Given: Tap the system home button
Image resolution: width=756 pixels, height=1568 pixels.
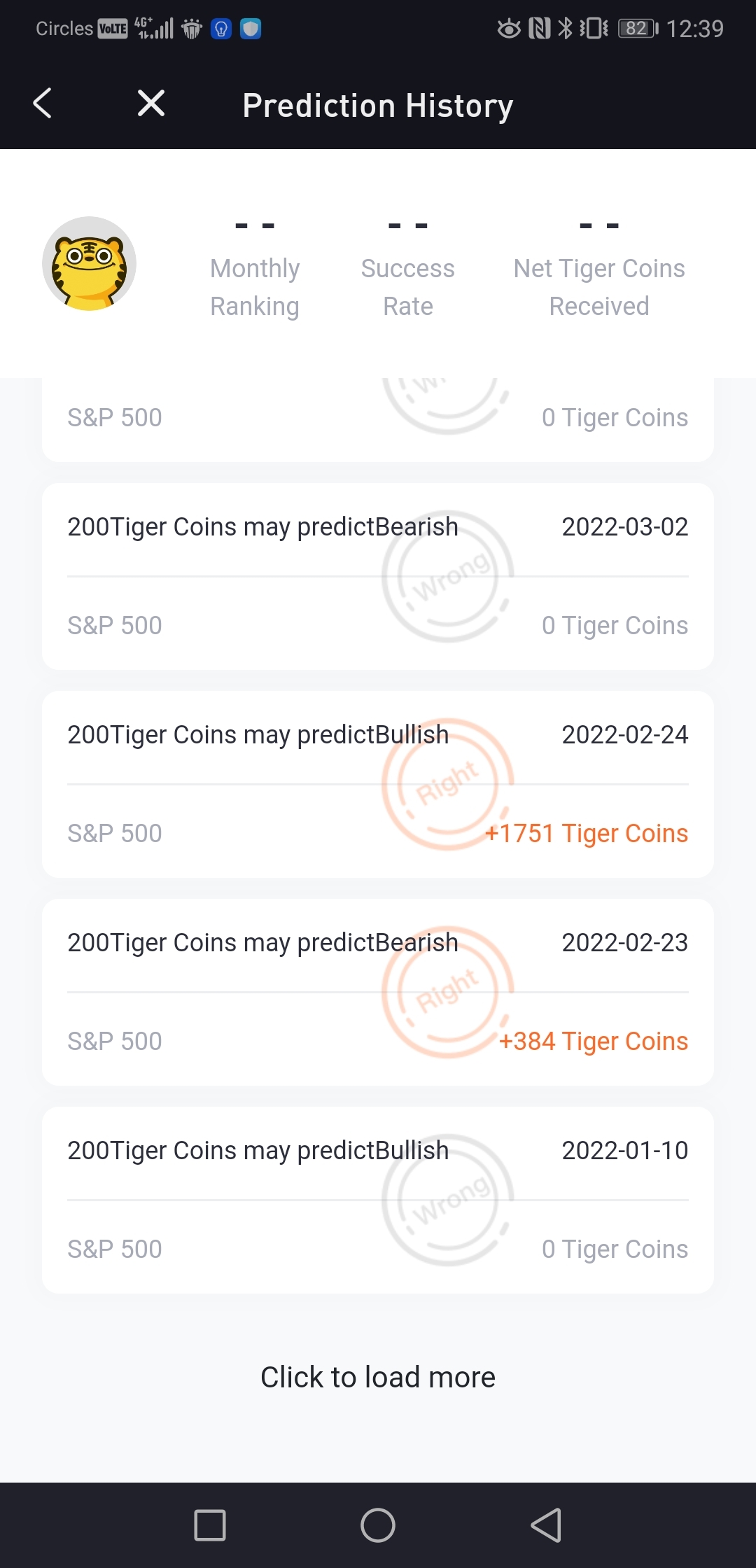Looking at the screenshot, I should [378, 1525].
